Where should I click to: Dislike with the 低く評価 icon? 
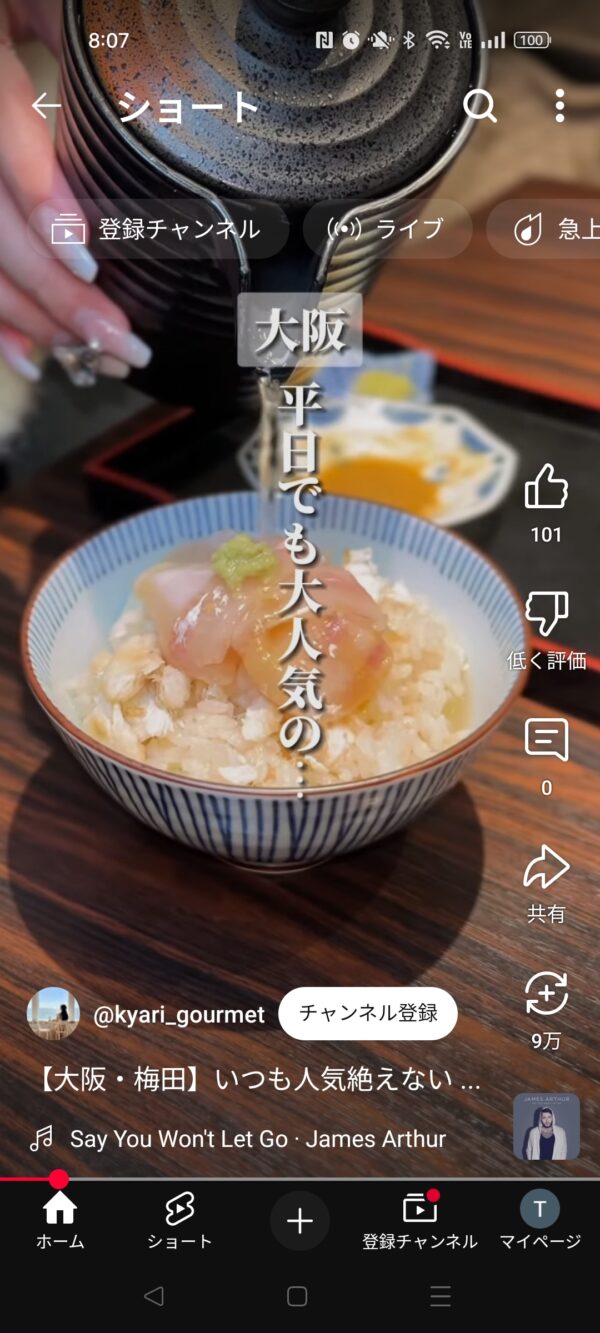546,614
